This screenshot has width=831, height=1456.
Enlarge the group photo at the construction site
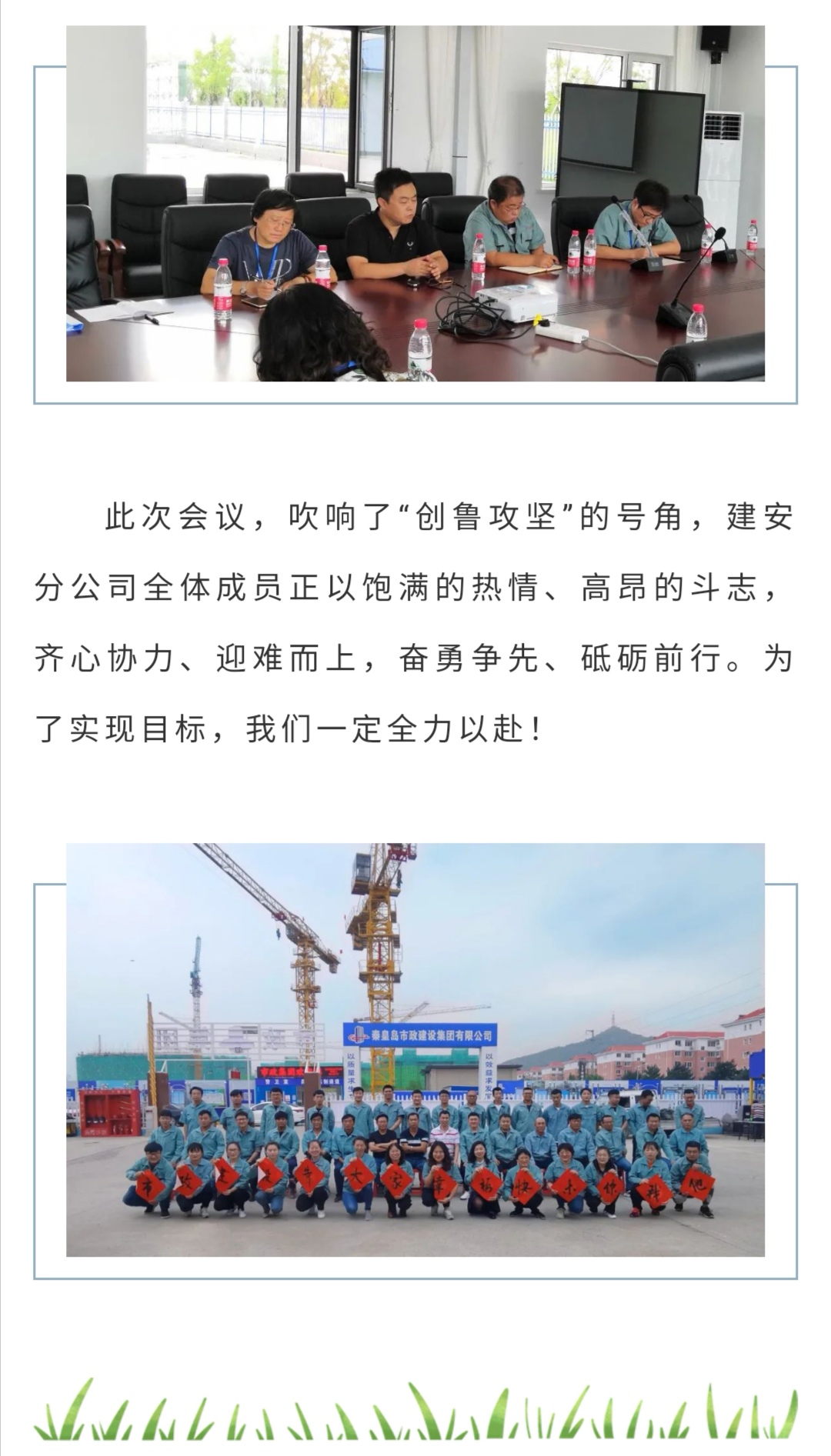click(x=415, y=1050)
